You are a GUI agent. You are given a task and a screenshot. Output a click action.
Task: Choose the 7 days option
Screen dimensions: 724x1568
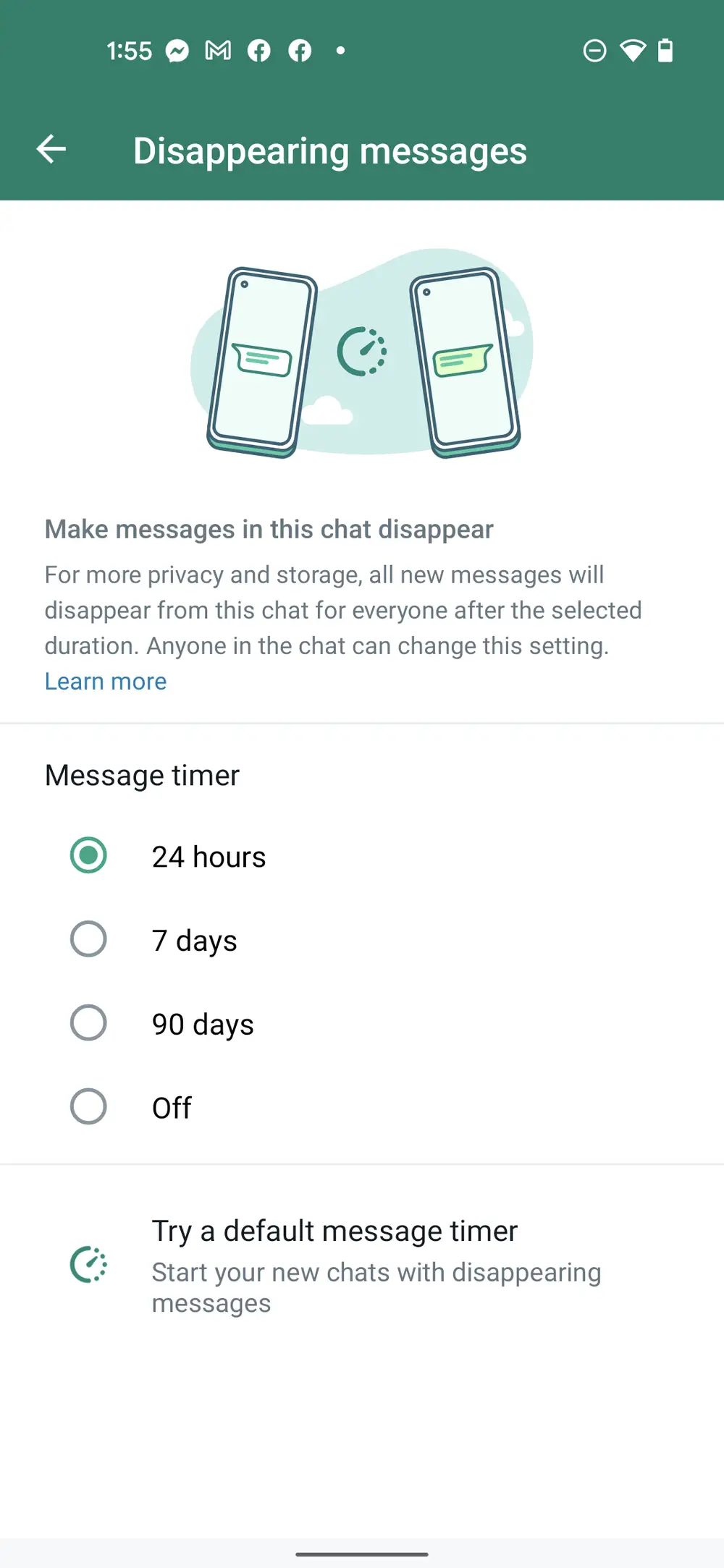[x=89, y=940]
